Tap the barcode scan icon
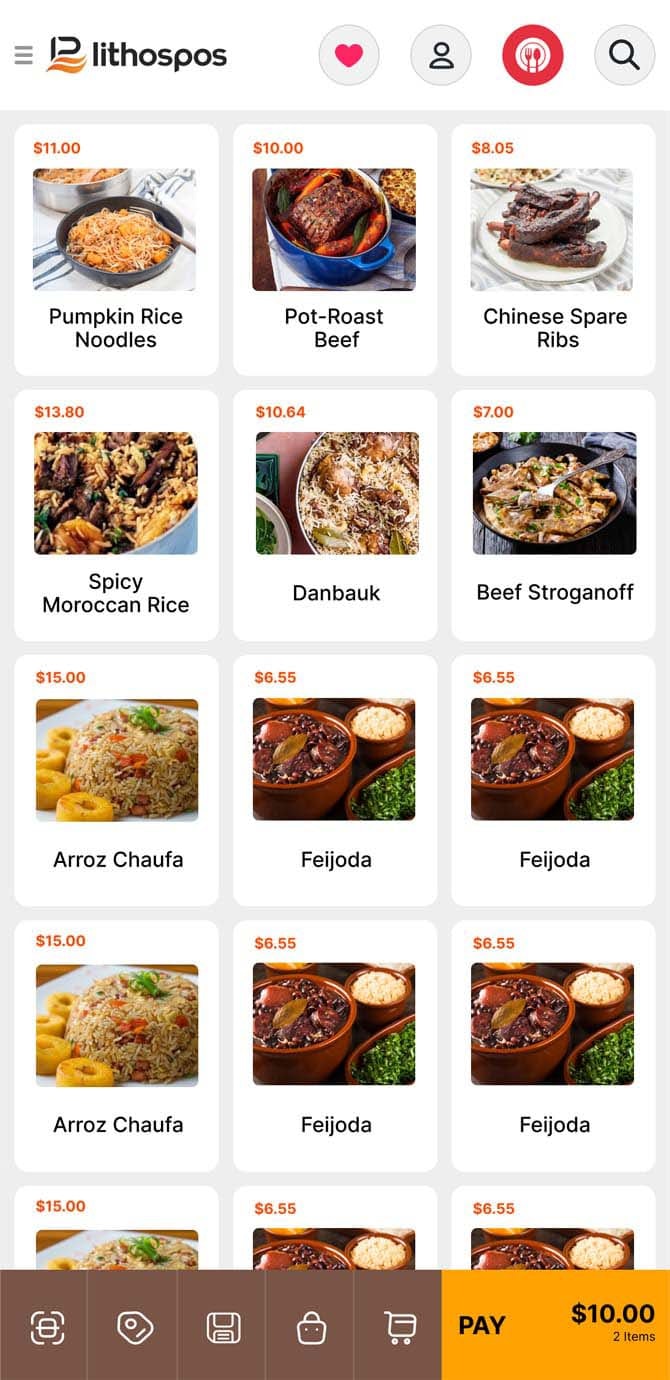 click(x=46, y=1327)
